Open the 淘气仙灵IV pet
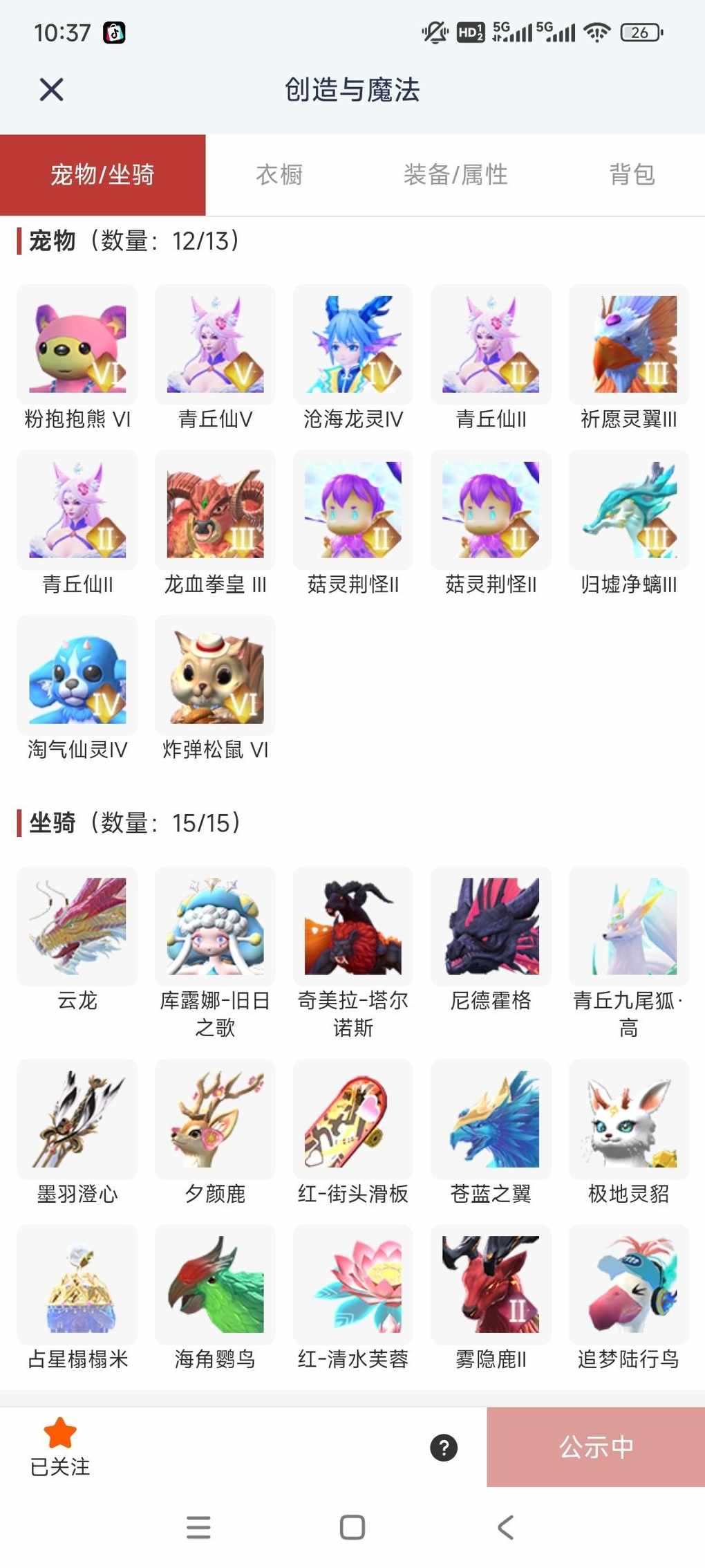The height and width of the screenshot is (1568, 705). (x=77, y=676)
